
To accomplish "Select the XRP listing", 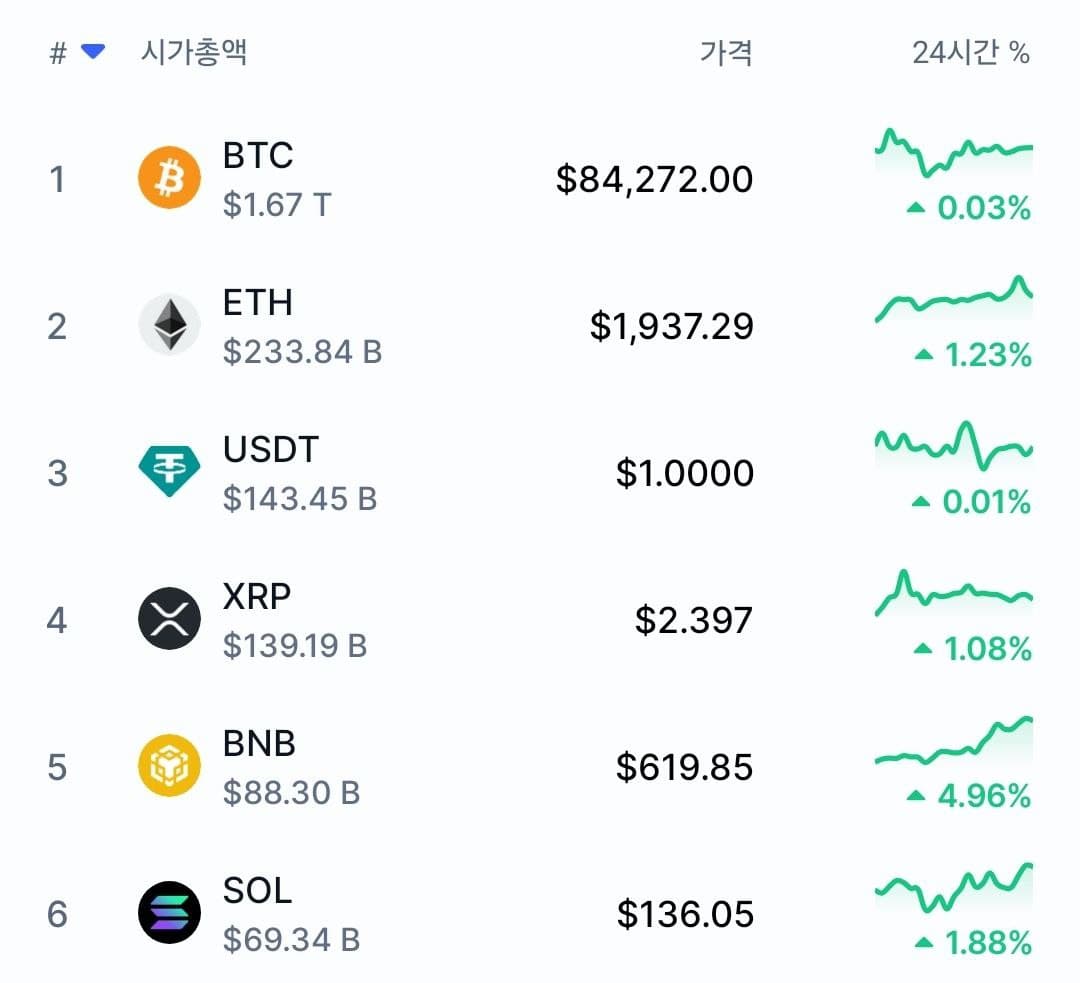I will [x=257, y=598].
